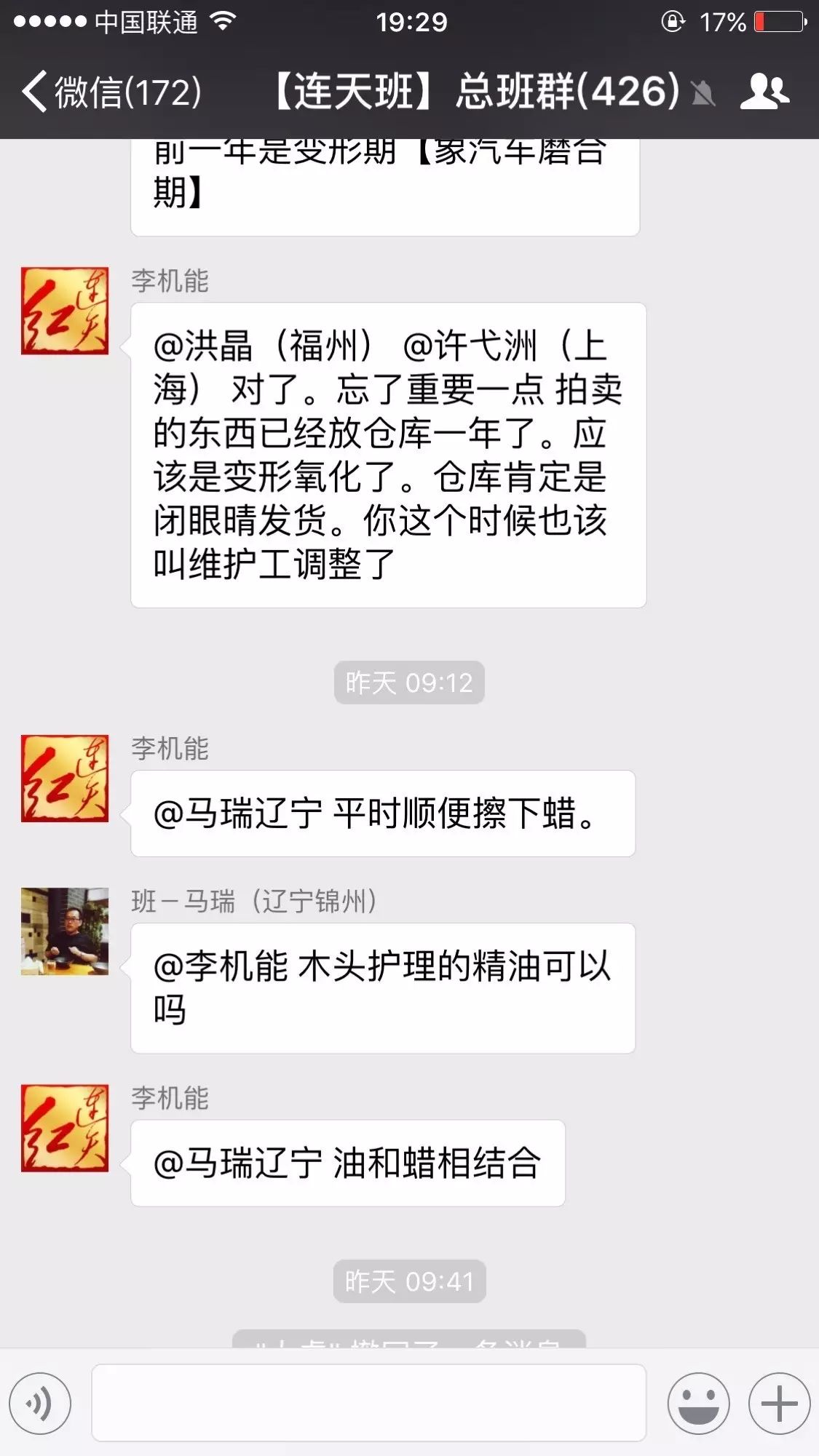Open the group members info icon
Image resolution: width=819 pixels, height=1456 pixels.
click(764, 92)
